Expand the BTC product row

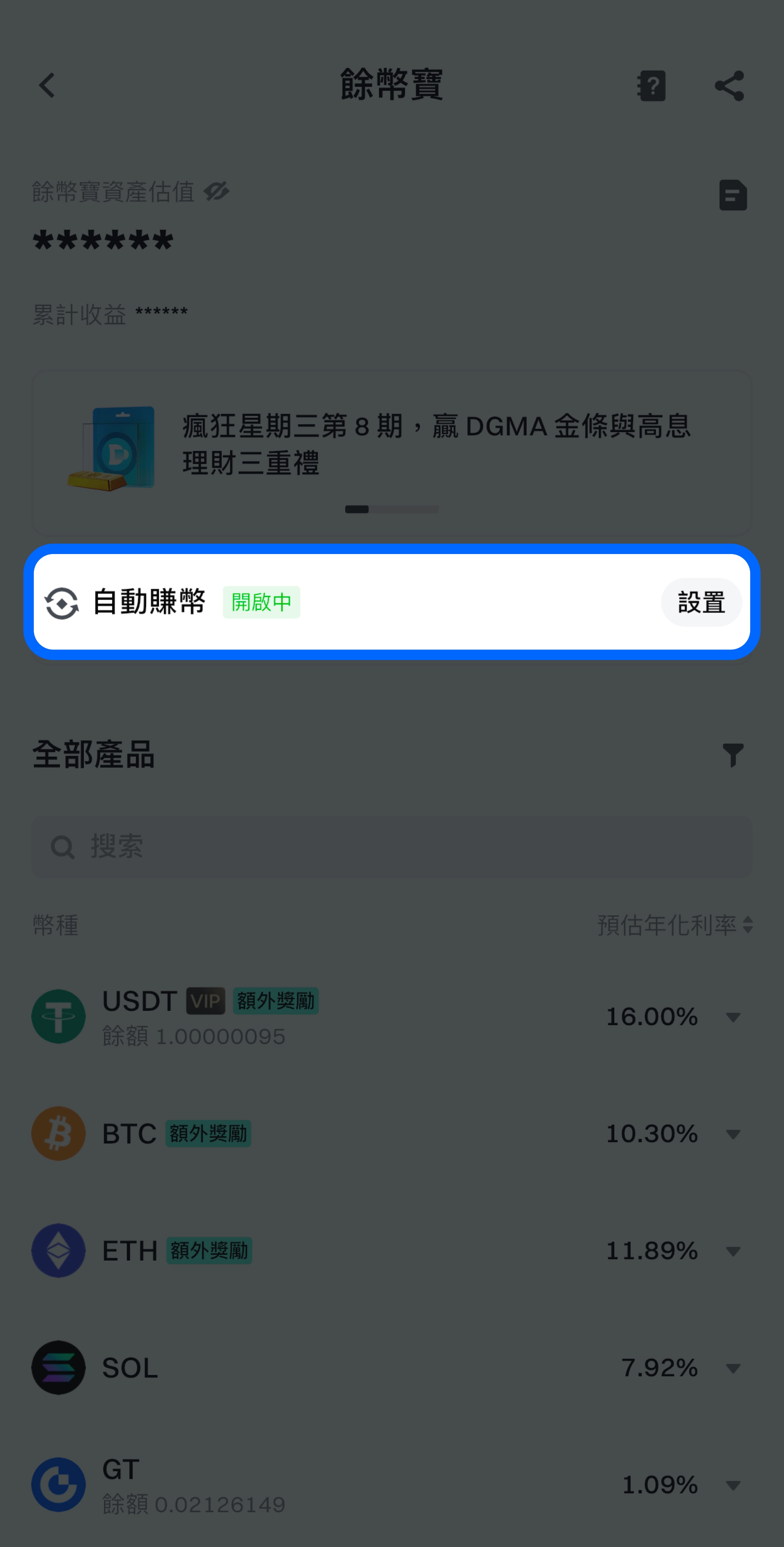tap(733, 1134)
